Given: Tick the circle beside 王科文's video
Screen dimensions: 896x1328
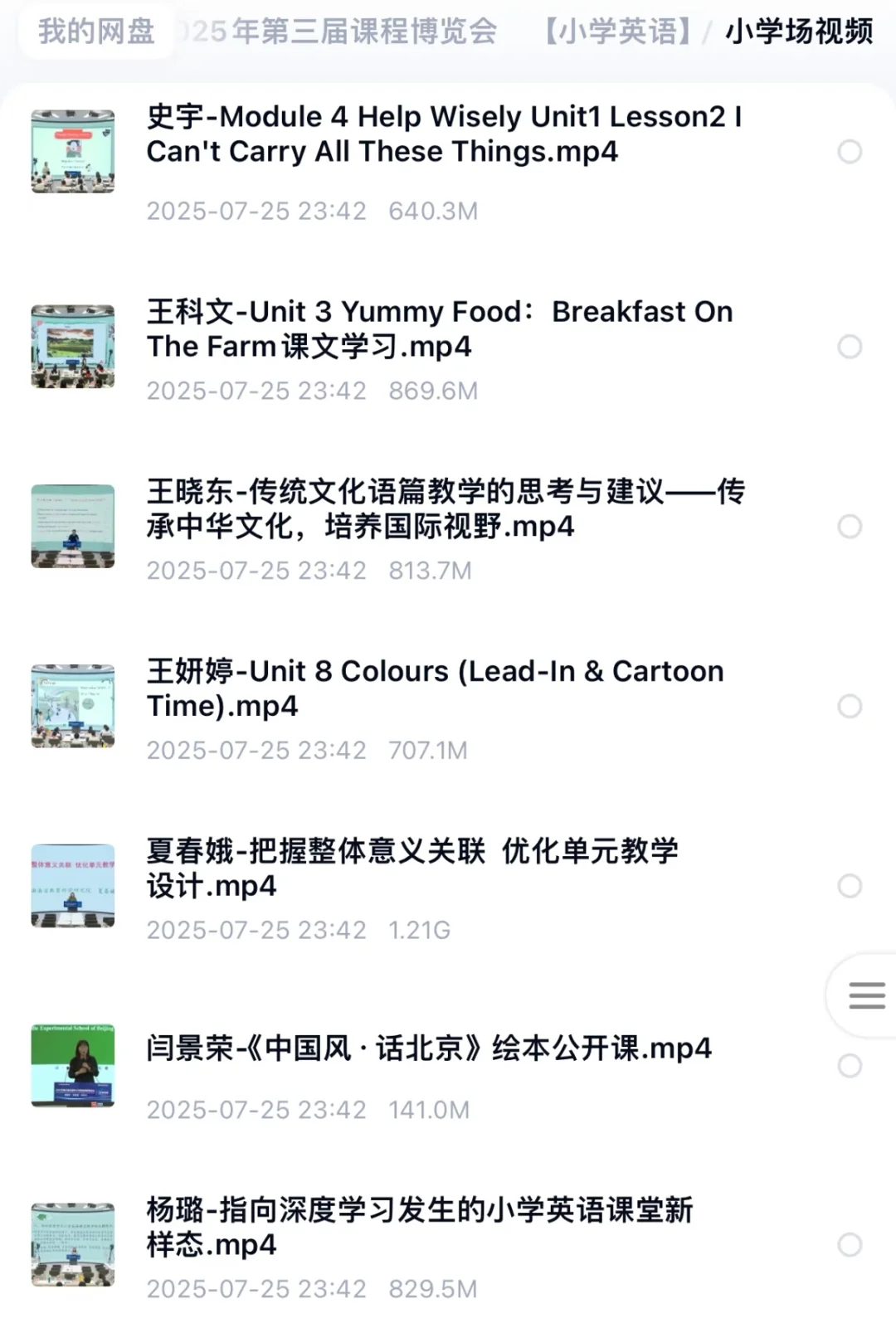Looking at the screenshot, I should pos(850,347).
